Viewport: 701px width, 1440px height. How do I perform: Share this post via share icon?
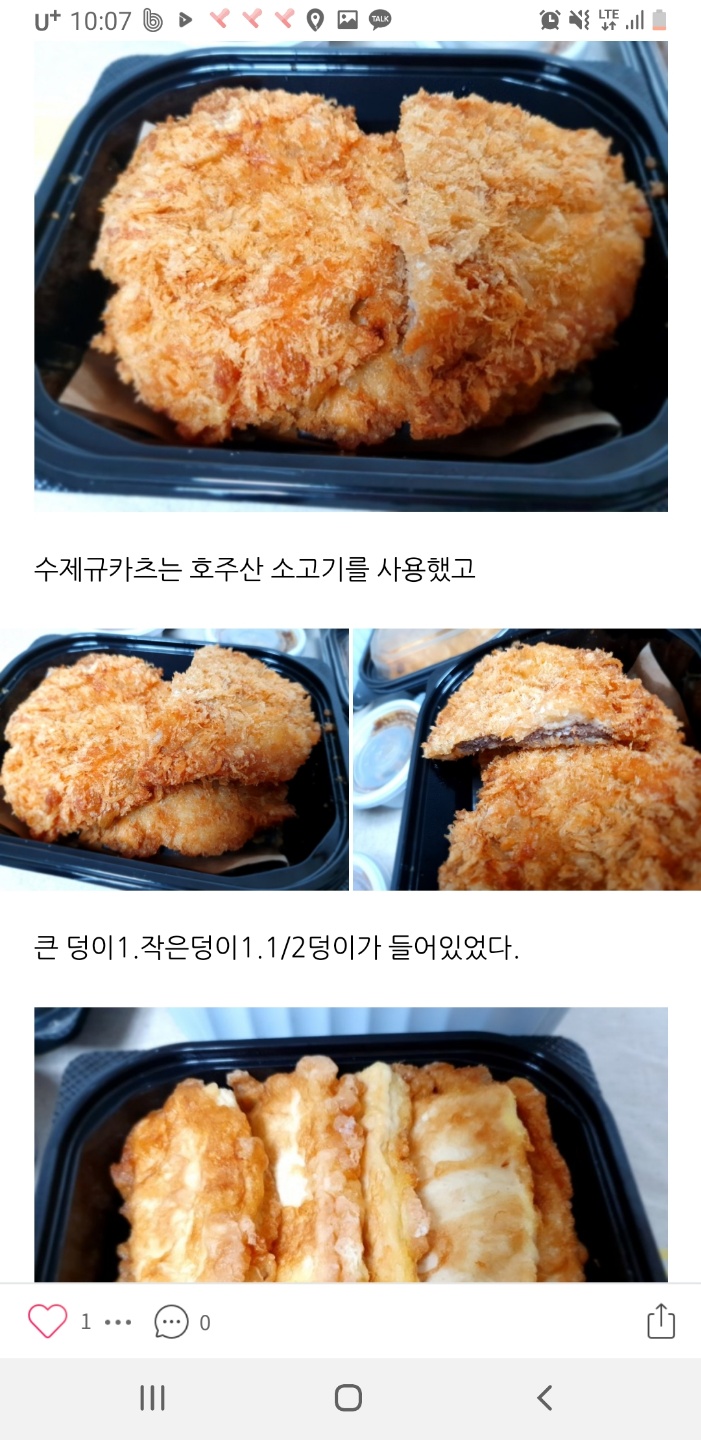(x=661, y=1321)
